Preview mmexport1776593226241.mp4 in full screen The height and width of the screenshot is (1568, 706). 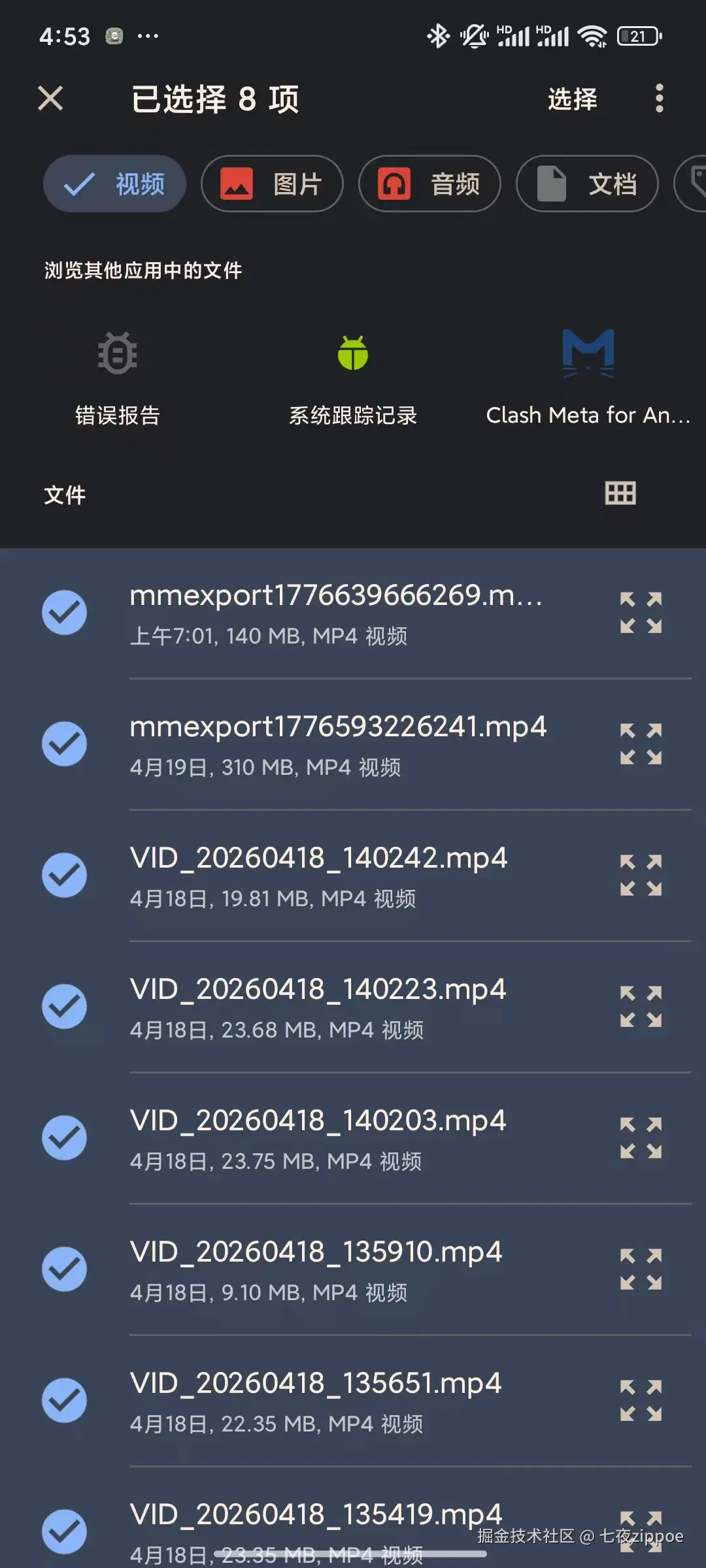click(641, 744)
